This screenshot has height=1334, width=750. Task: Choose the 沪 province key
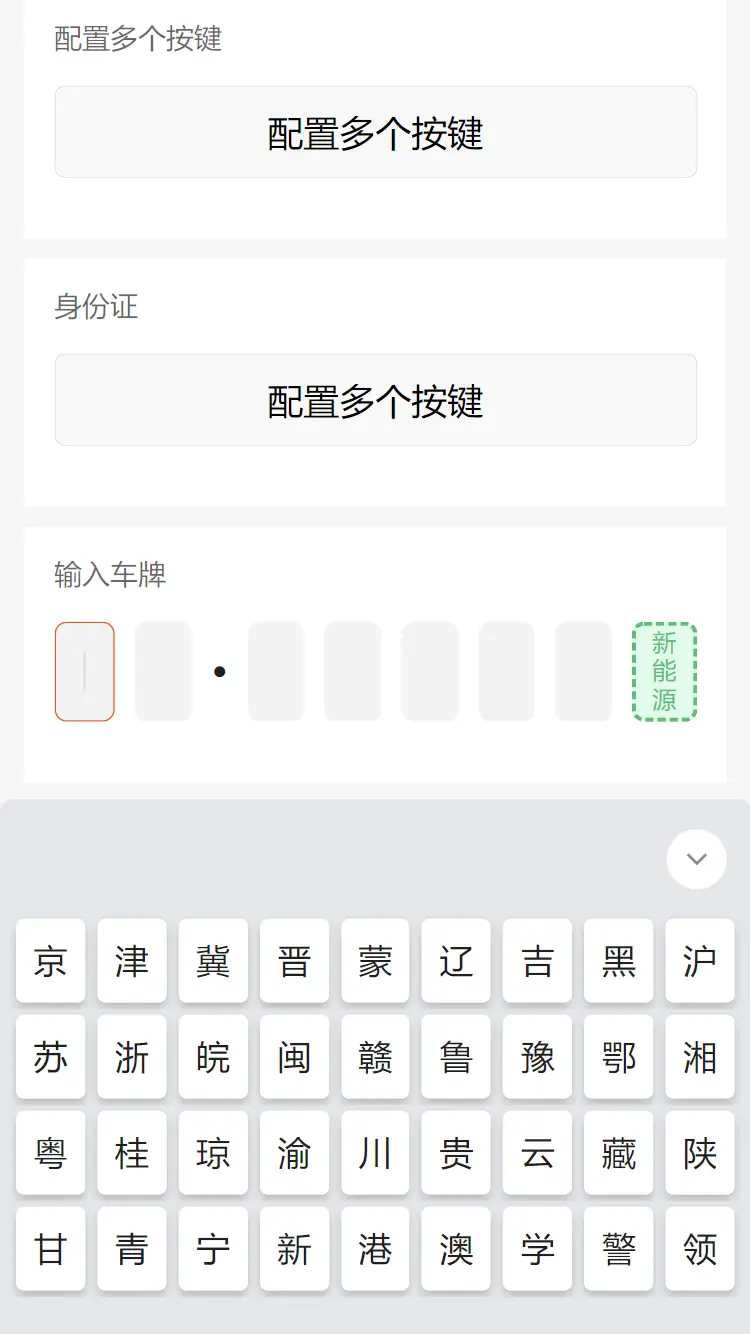click(699, 961)
